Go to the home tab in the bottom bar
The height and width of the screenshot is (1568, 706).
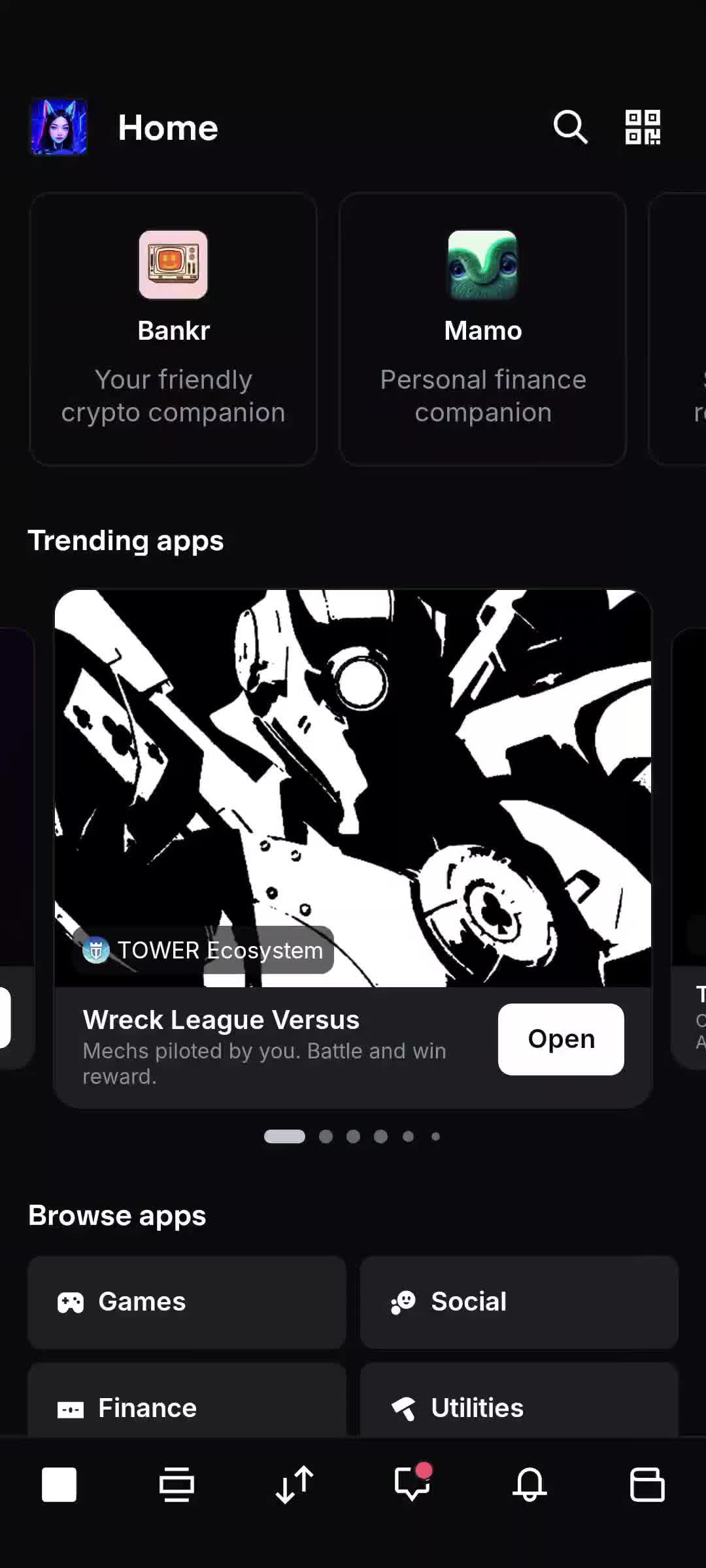[x=59, y=1484]
